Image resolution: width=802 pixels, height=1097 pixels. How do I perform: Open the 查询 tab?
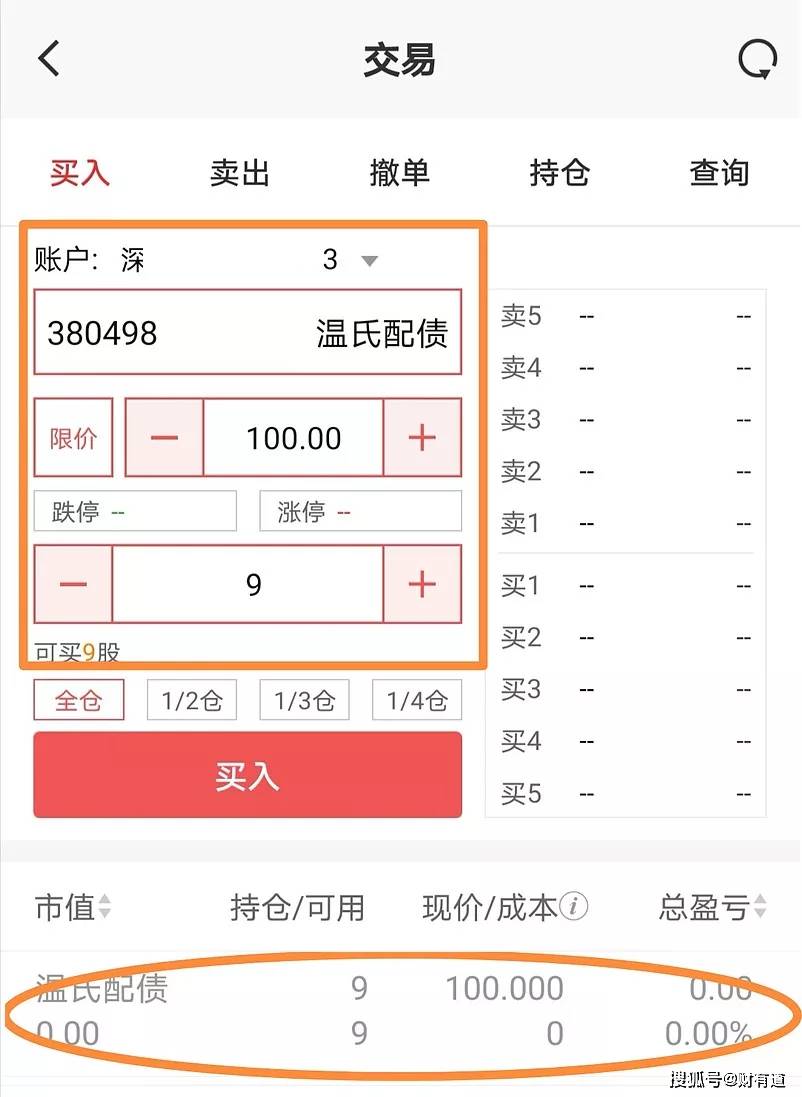(x=719, y=172)
